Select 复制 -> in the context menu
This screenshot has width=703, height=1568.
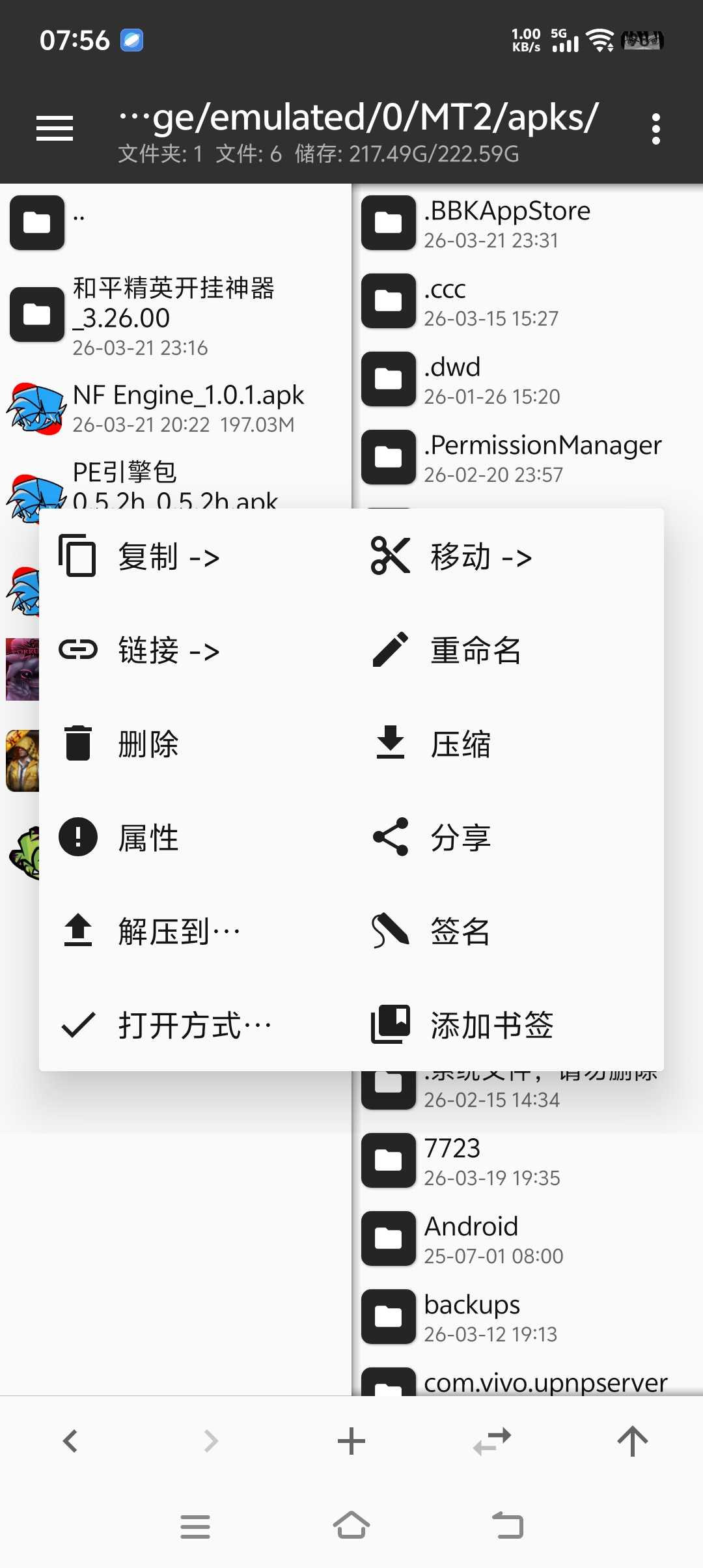pyautogui.click(x=169, y=557)
